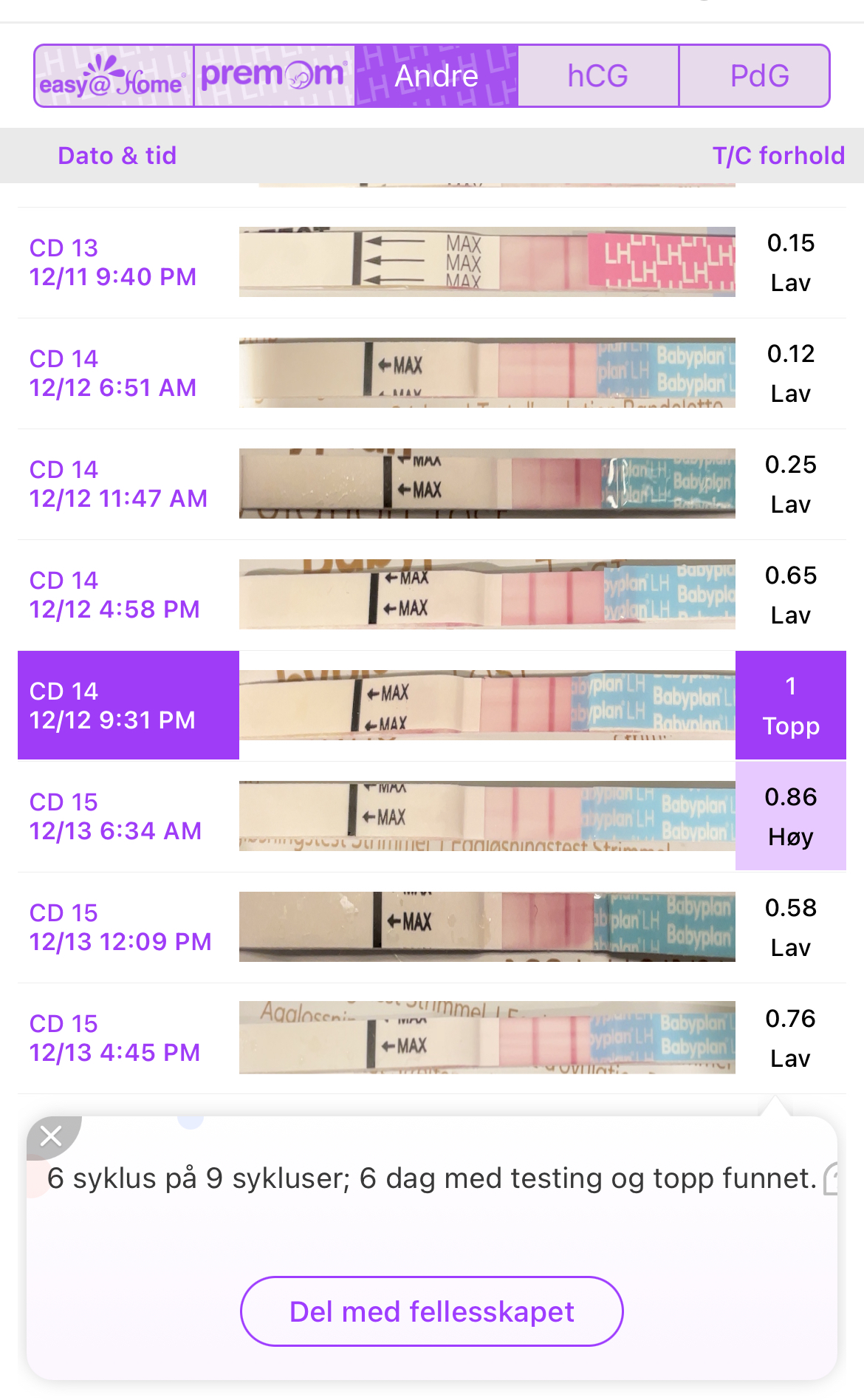Image resolution: width=864 pixels, height=1400 pixels.
Task: Open the 12/13 6:34 AM Høy entry
Action: 432,816
